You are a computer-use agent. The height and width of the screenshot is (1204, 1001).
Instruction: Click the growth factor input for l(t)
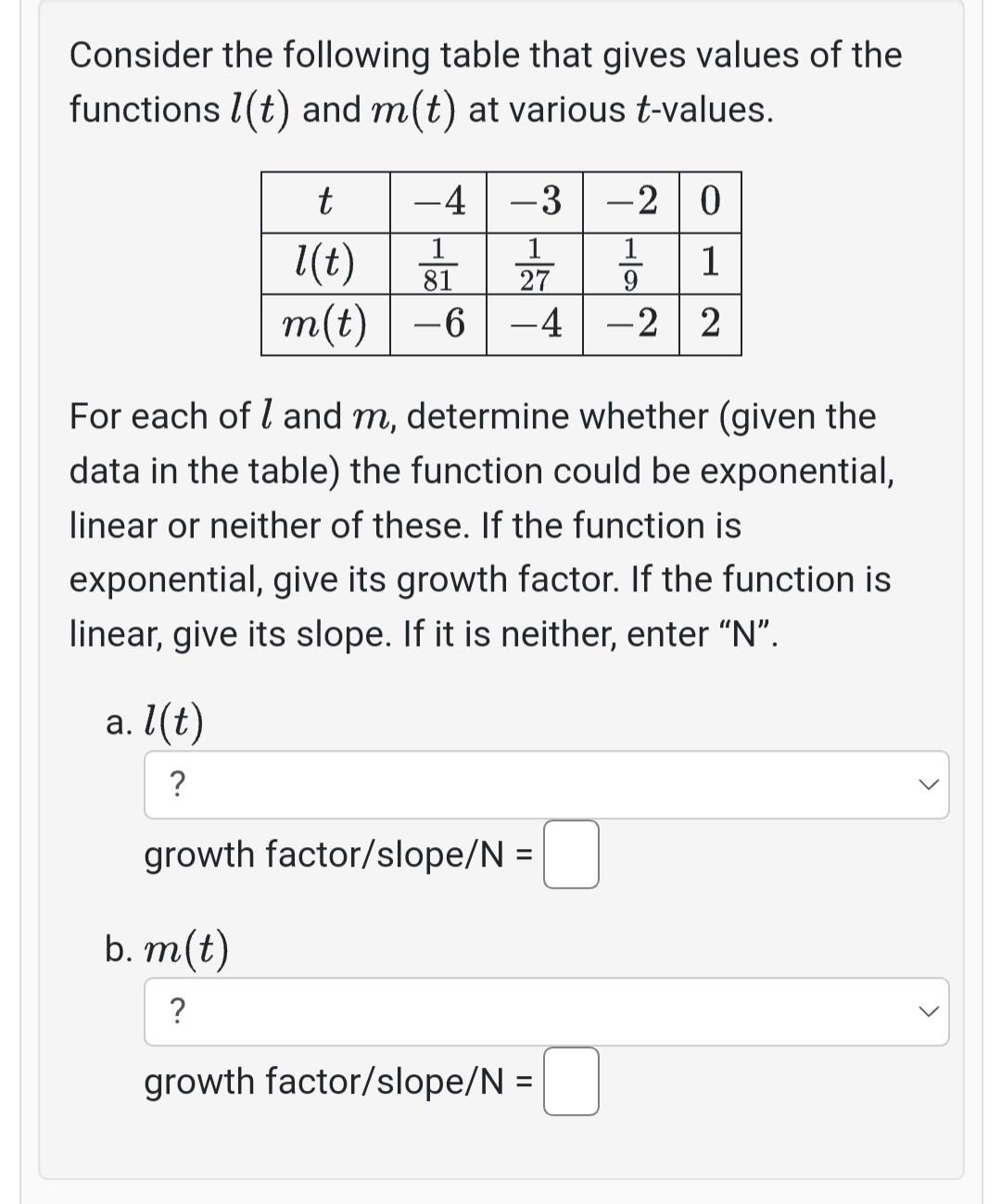click(x=572, y=854)
